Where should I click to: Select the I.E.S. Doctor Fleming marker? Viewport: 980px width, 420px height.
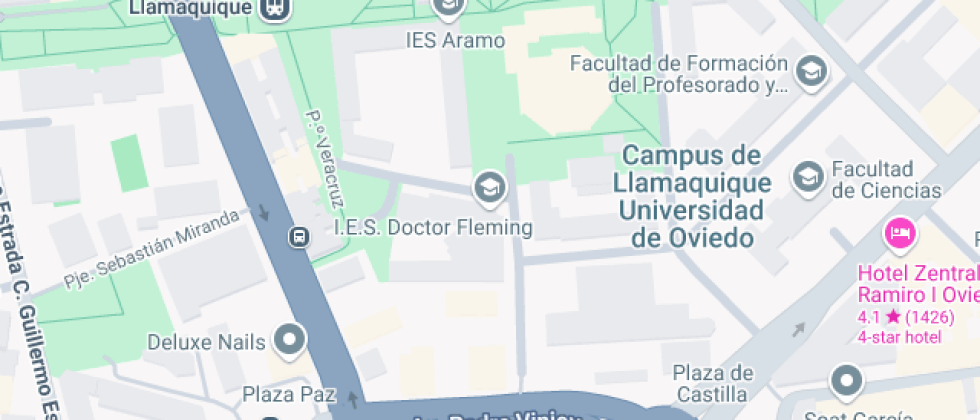(x=489, y=187)
